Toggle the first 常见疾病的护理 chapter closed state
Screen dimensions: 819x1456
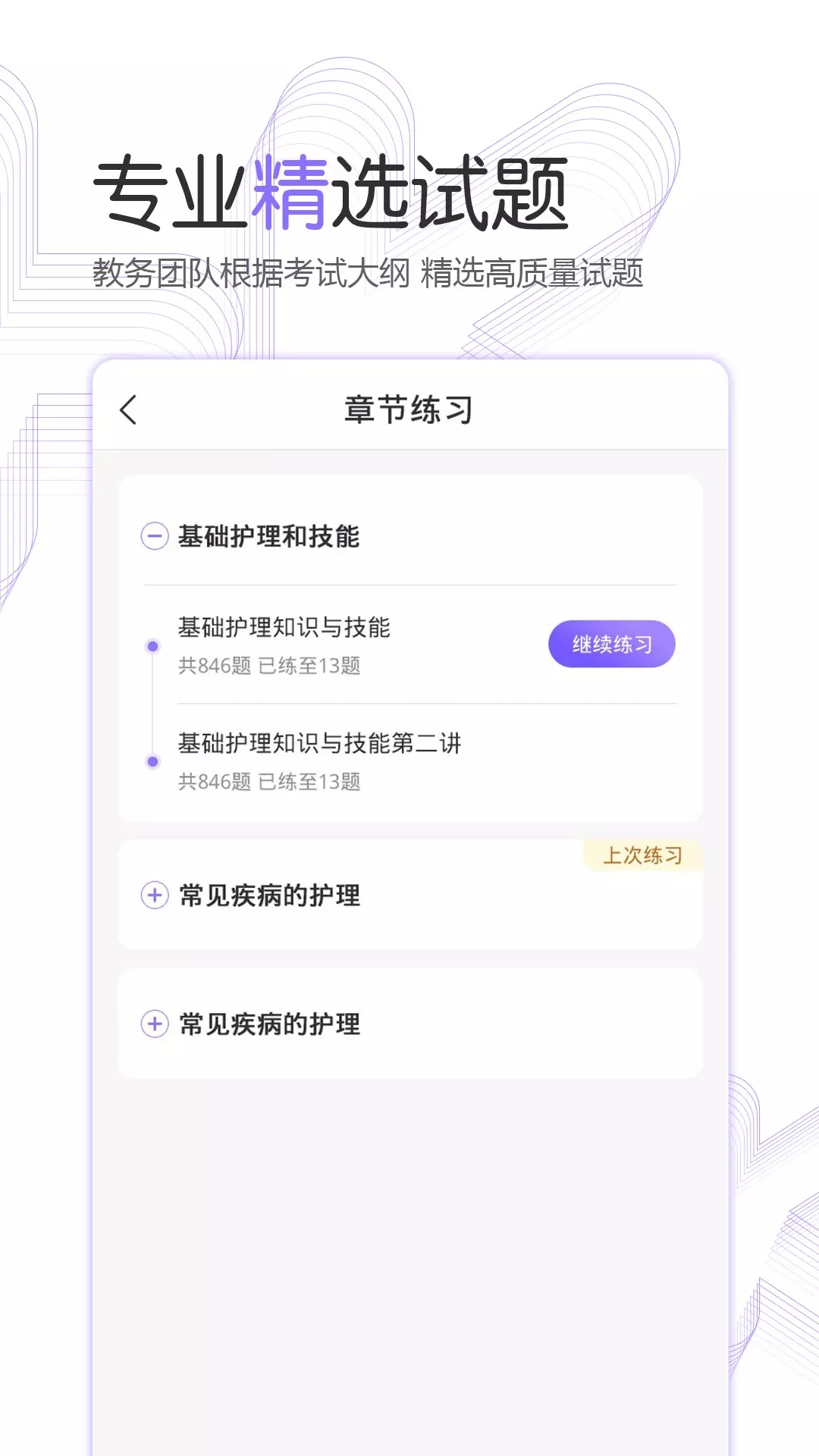(x=154, y=896)
